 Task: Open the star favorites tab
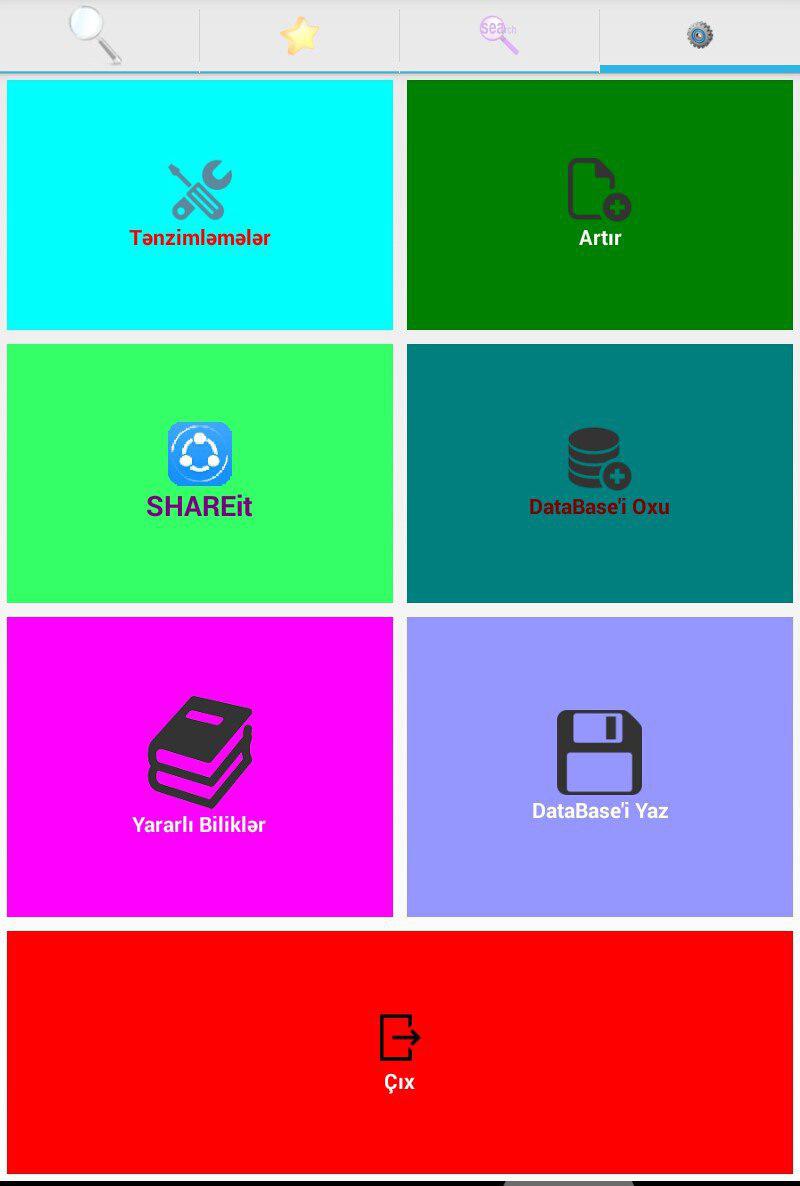point(299,36)
